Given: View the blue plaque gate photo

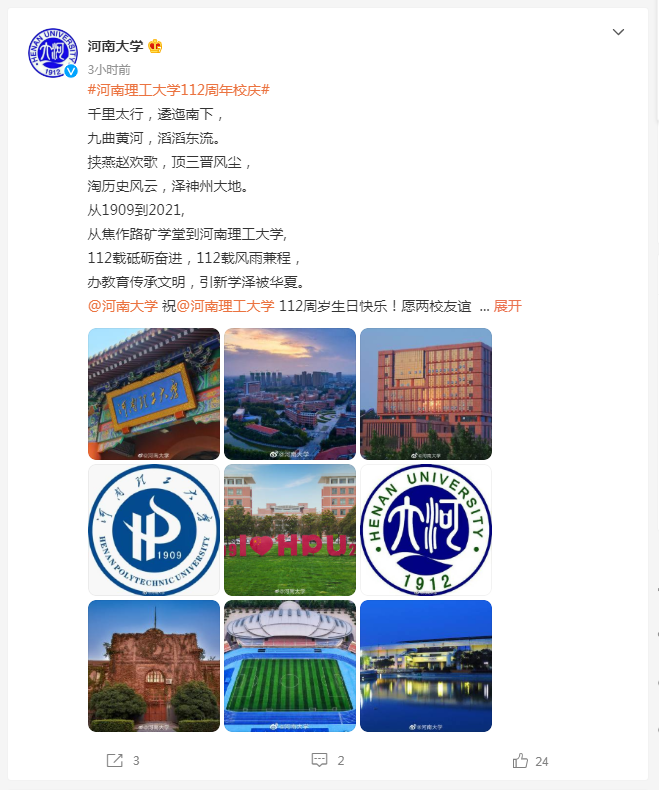Looking at the screenshot, I should [154, 394].
